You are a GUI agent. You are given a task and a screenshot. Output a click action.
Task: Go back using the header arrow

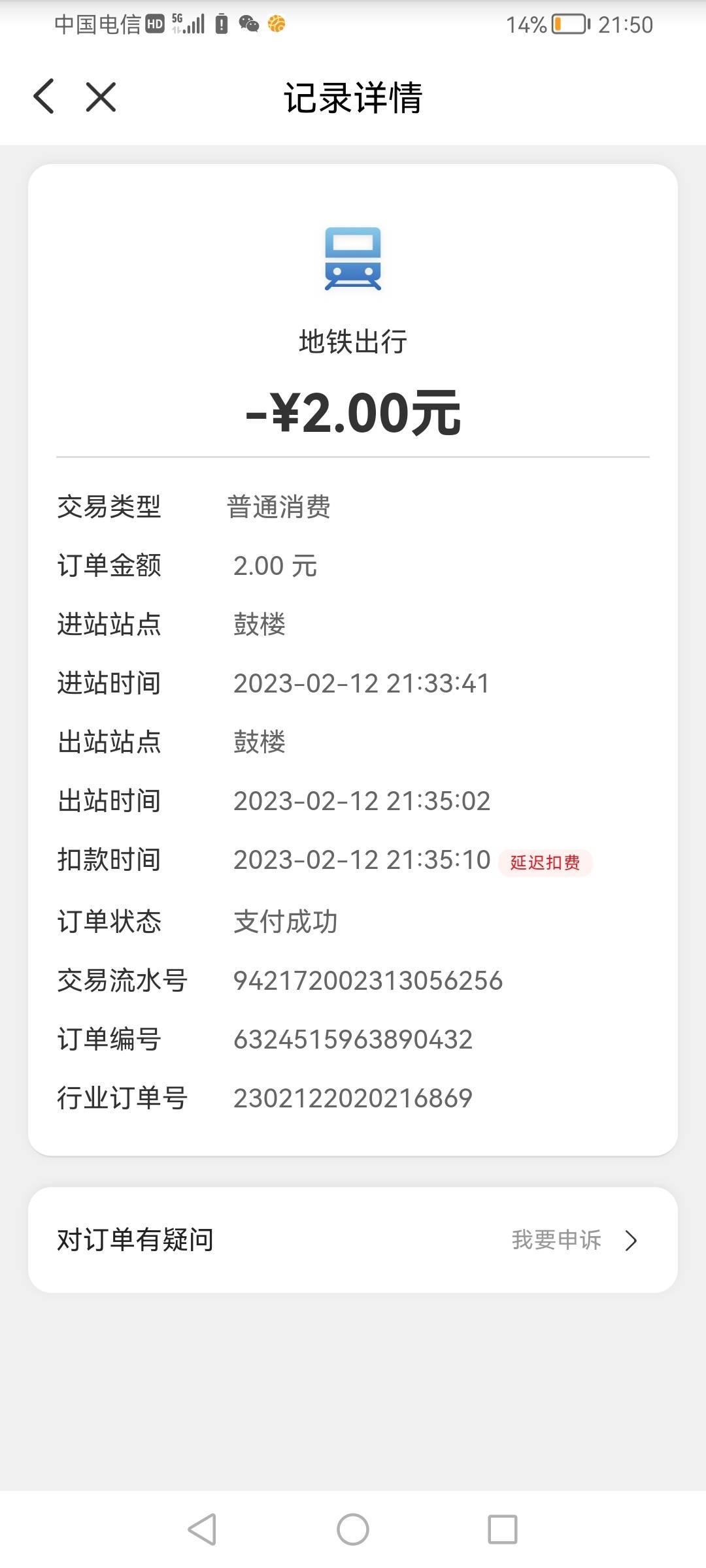(x=44, y=97)
